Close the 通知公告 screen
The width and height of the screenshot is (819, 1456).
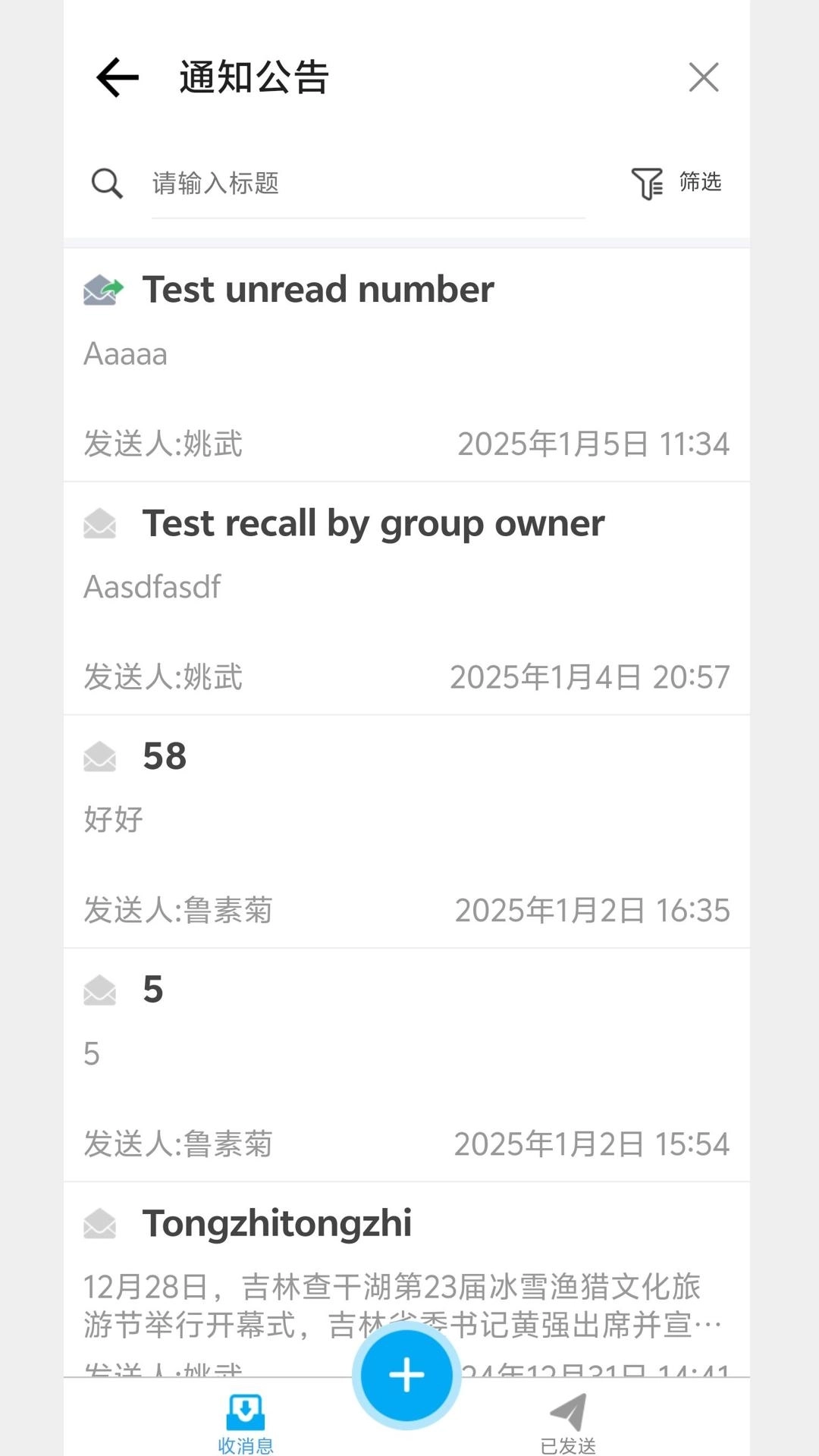point(703,77)
